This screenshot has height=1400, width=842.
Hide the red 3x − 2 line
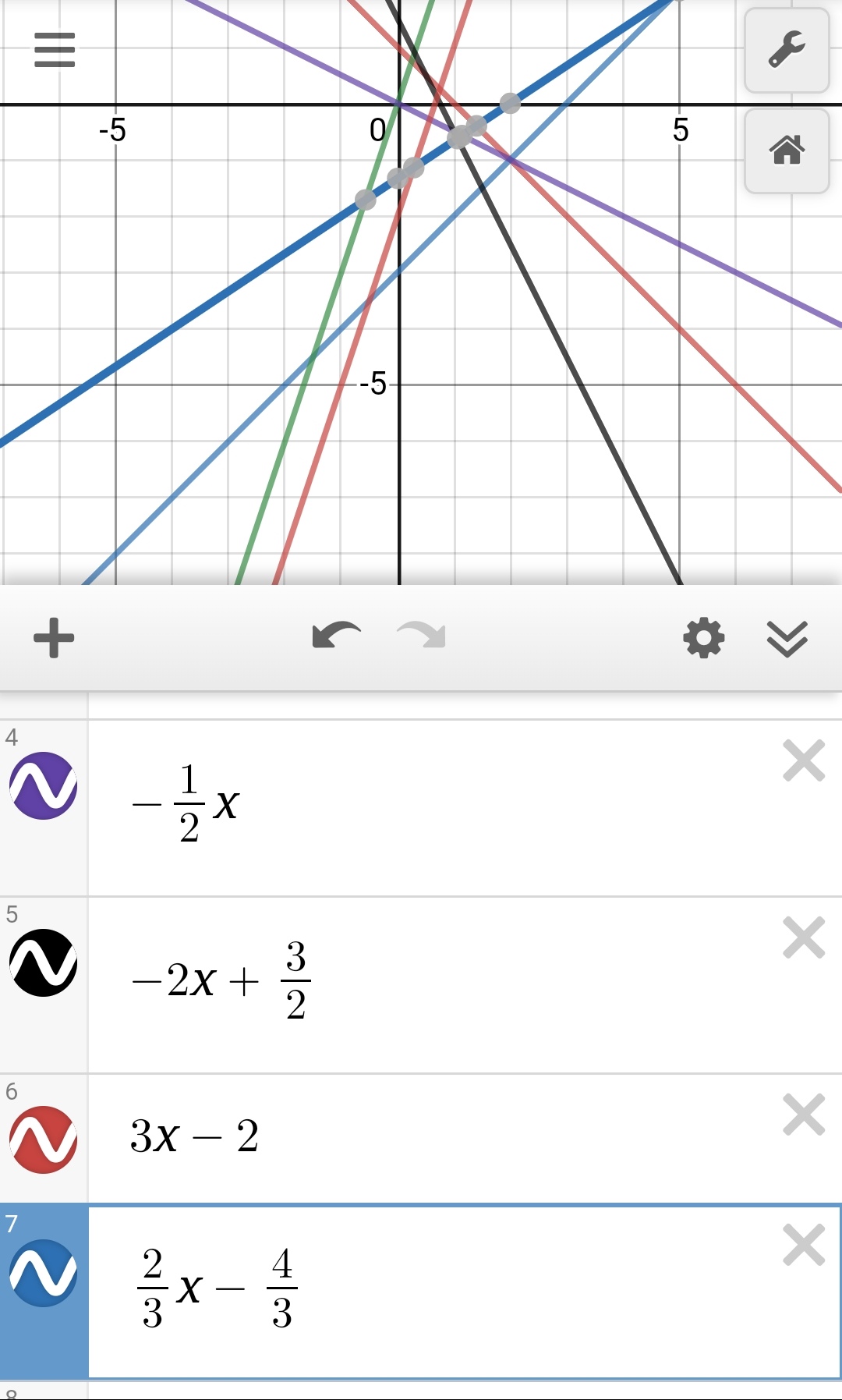click(x=43, y=1139)
